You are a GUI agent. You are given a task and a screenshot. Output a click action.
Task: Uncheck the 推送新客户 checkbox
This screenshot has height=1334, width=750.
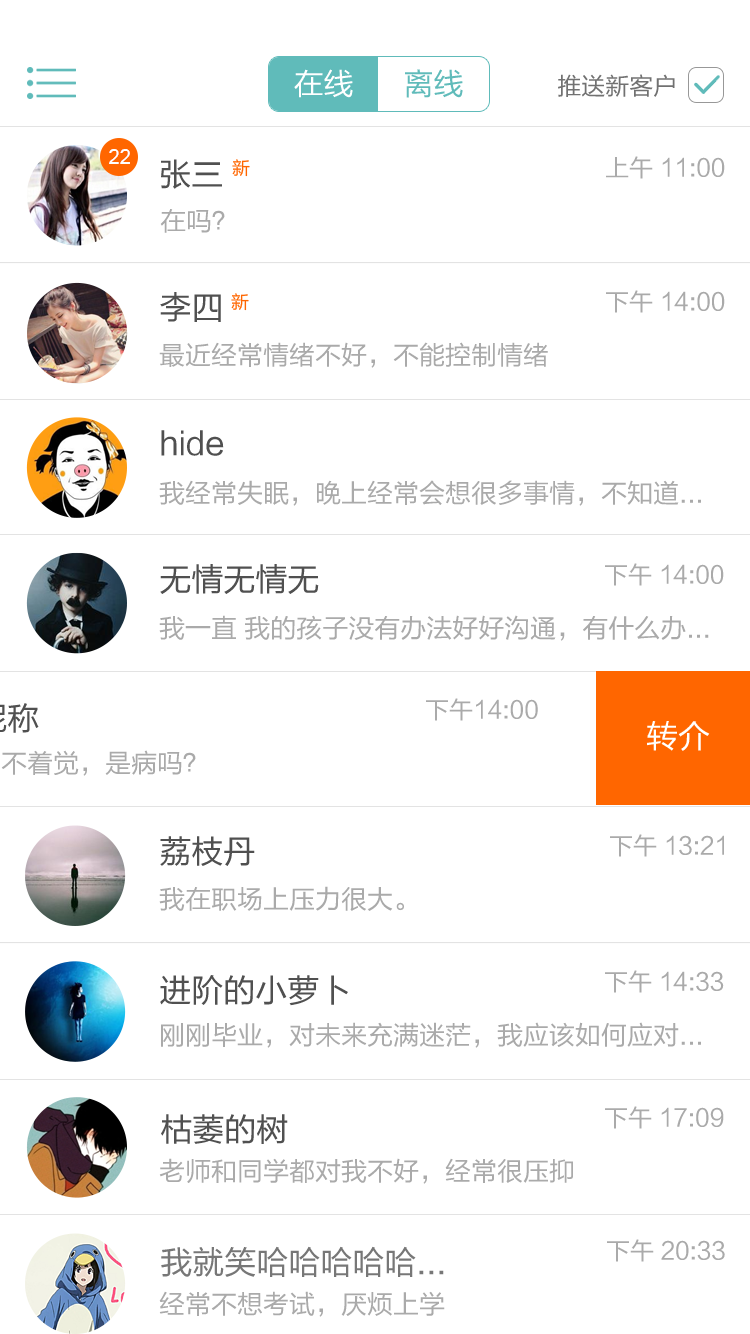(x=706, y=85)
